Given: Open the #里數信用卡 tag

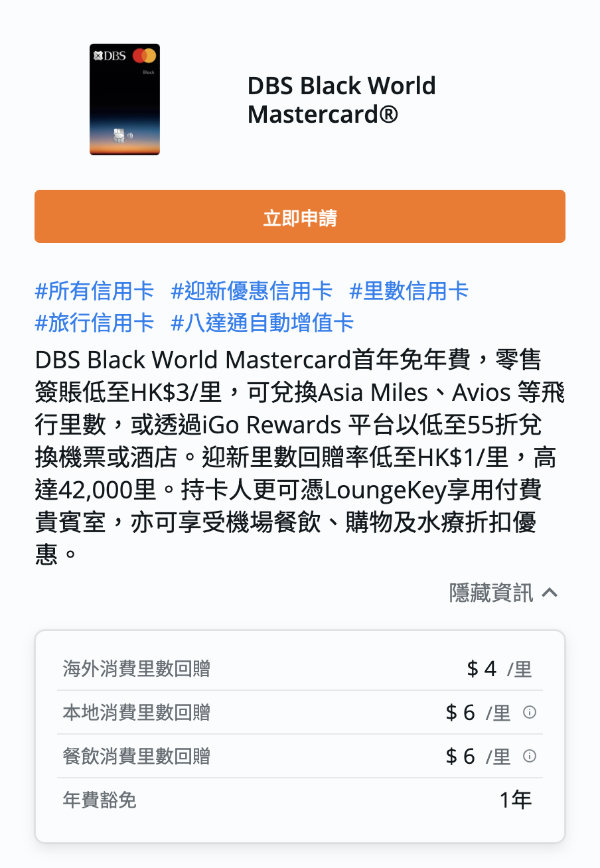Looking at the screenshot, I should pos(409,291).
